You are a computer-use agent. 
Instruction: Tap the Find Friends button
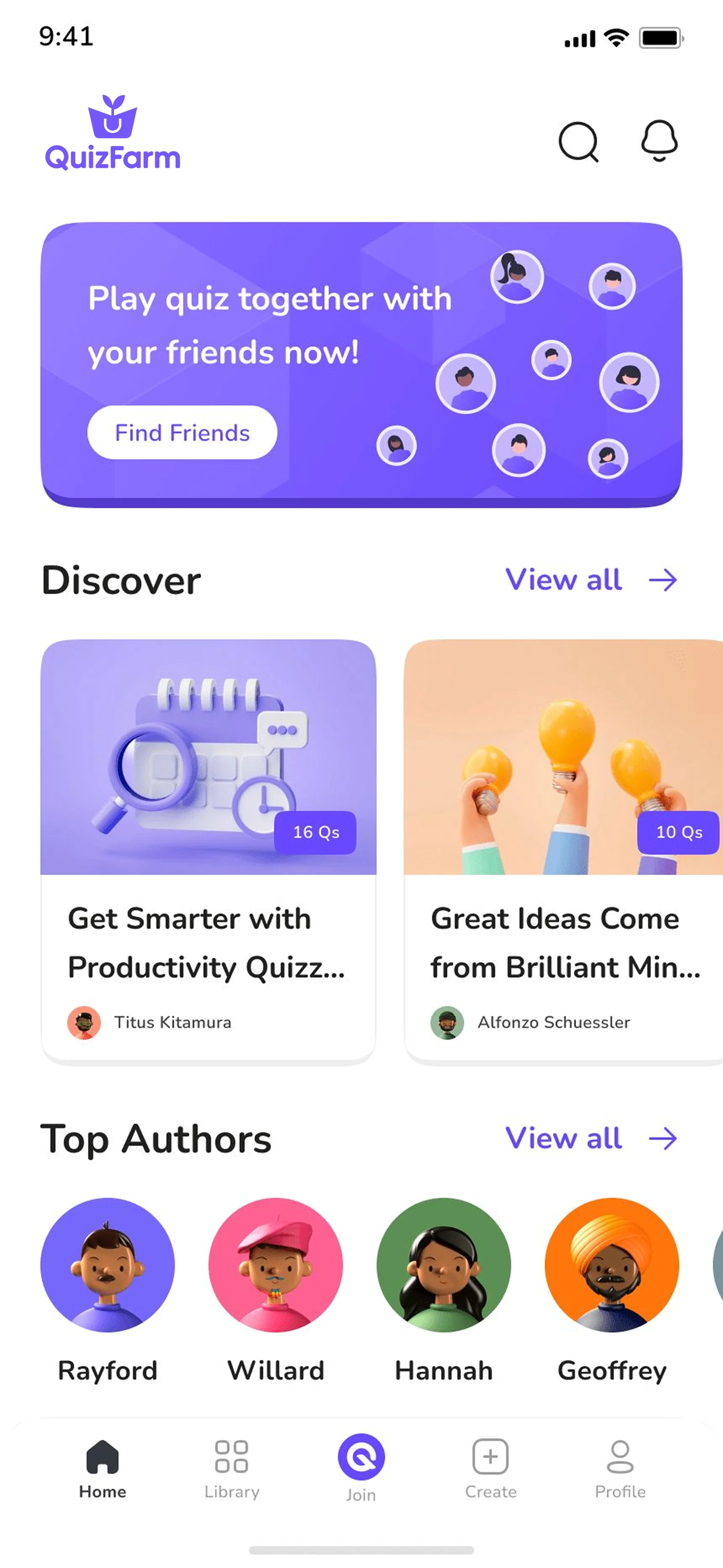tap(182, 432)
